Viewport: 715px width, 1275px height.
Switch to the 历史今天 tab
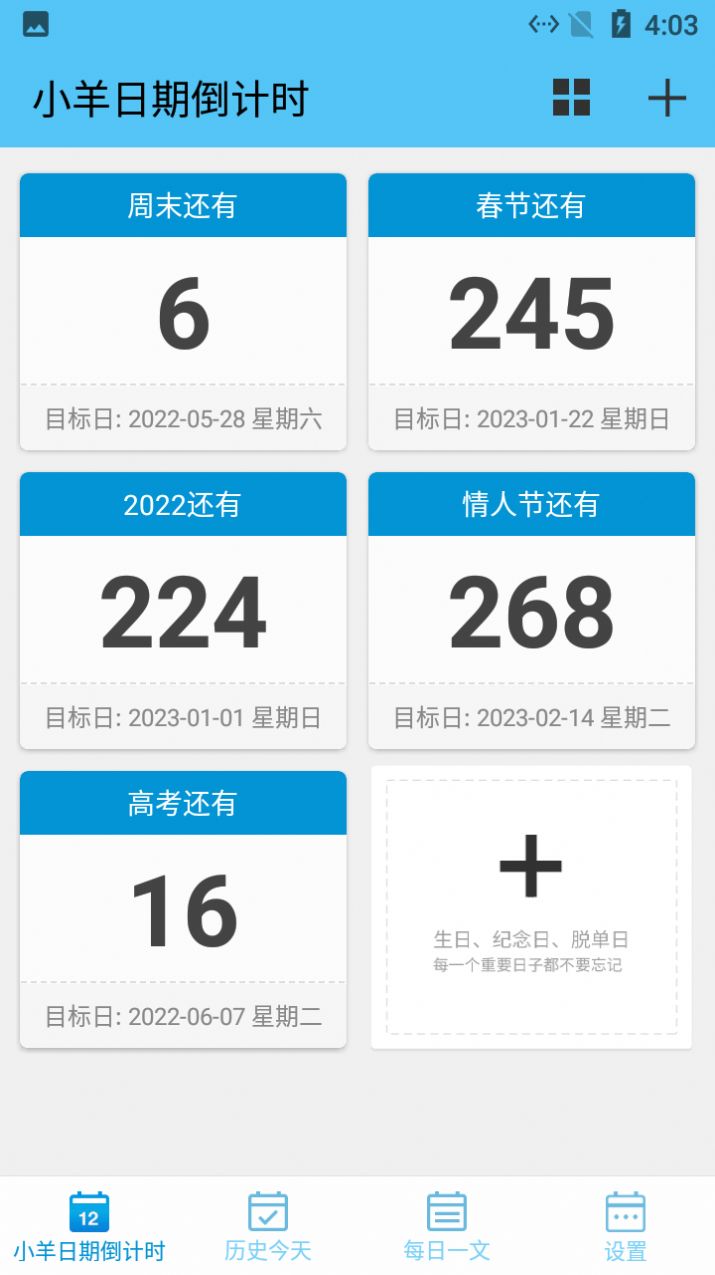pos(268,1226)
